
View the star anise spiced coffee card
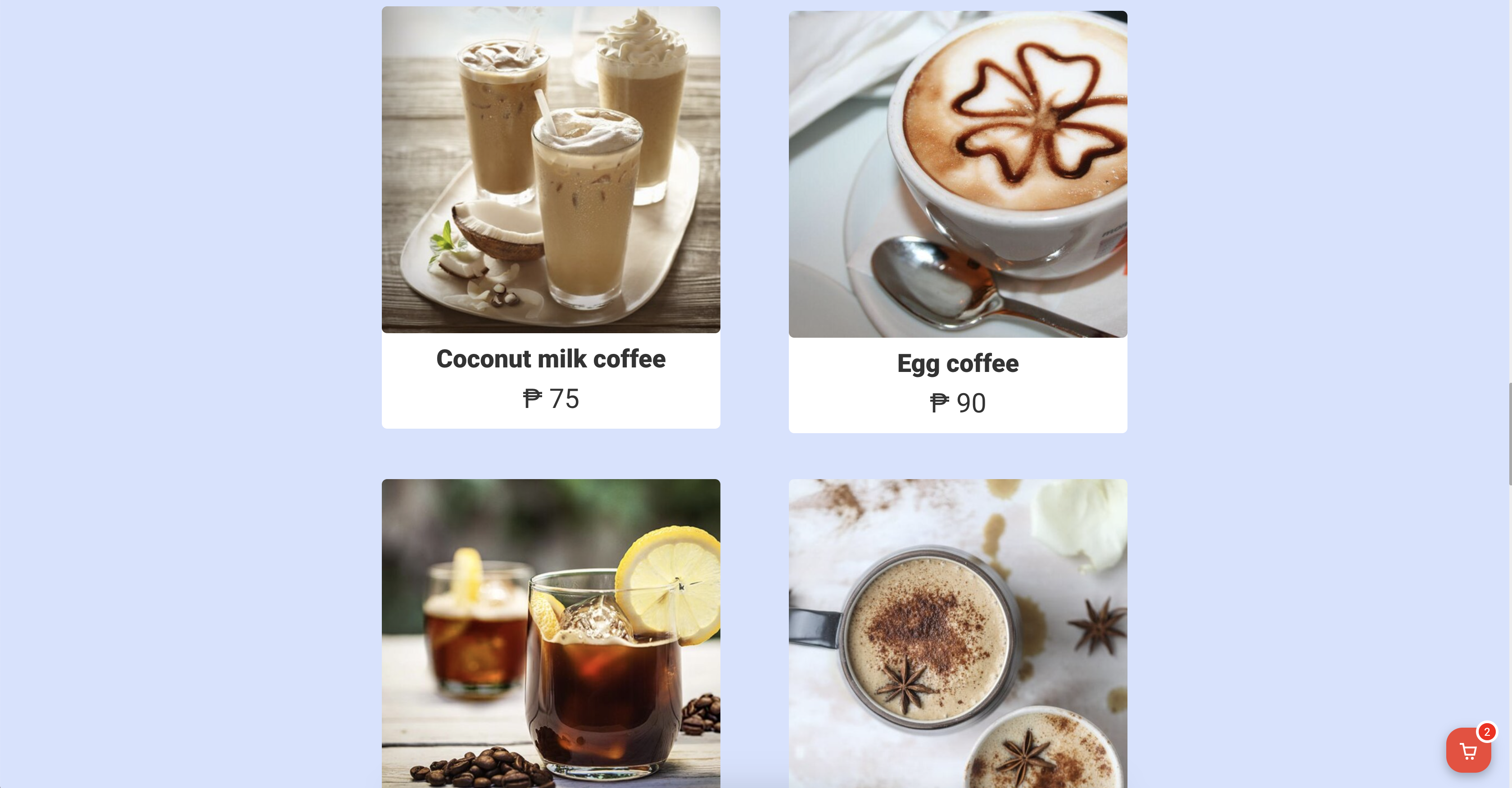point(957,634)
